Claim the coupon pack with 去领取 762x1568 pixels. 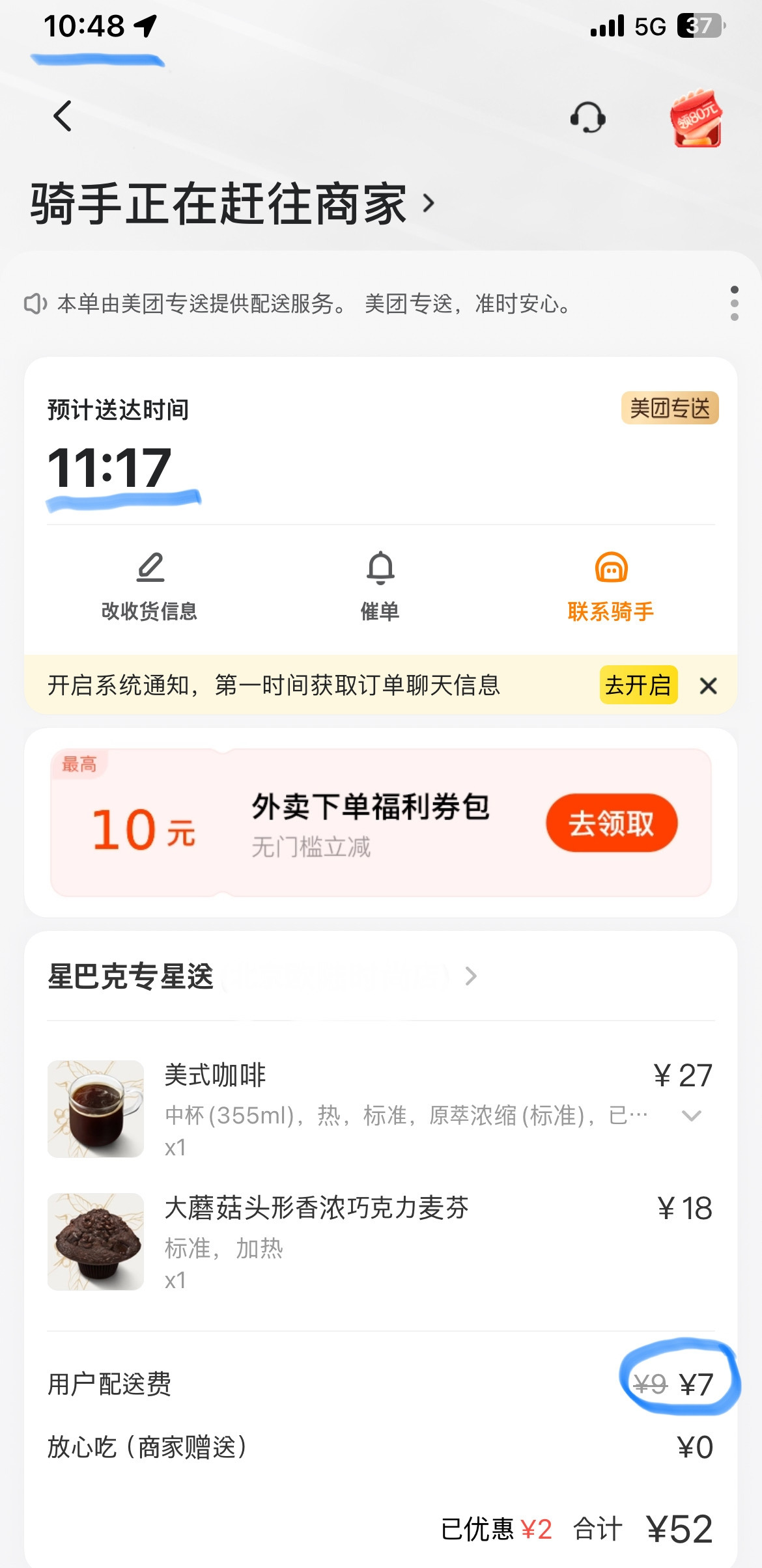(611, 823)
